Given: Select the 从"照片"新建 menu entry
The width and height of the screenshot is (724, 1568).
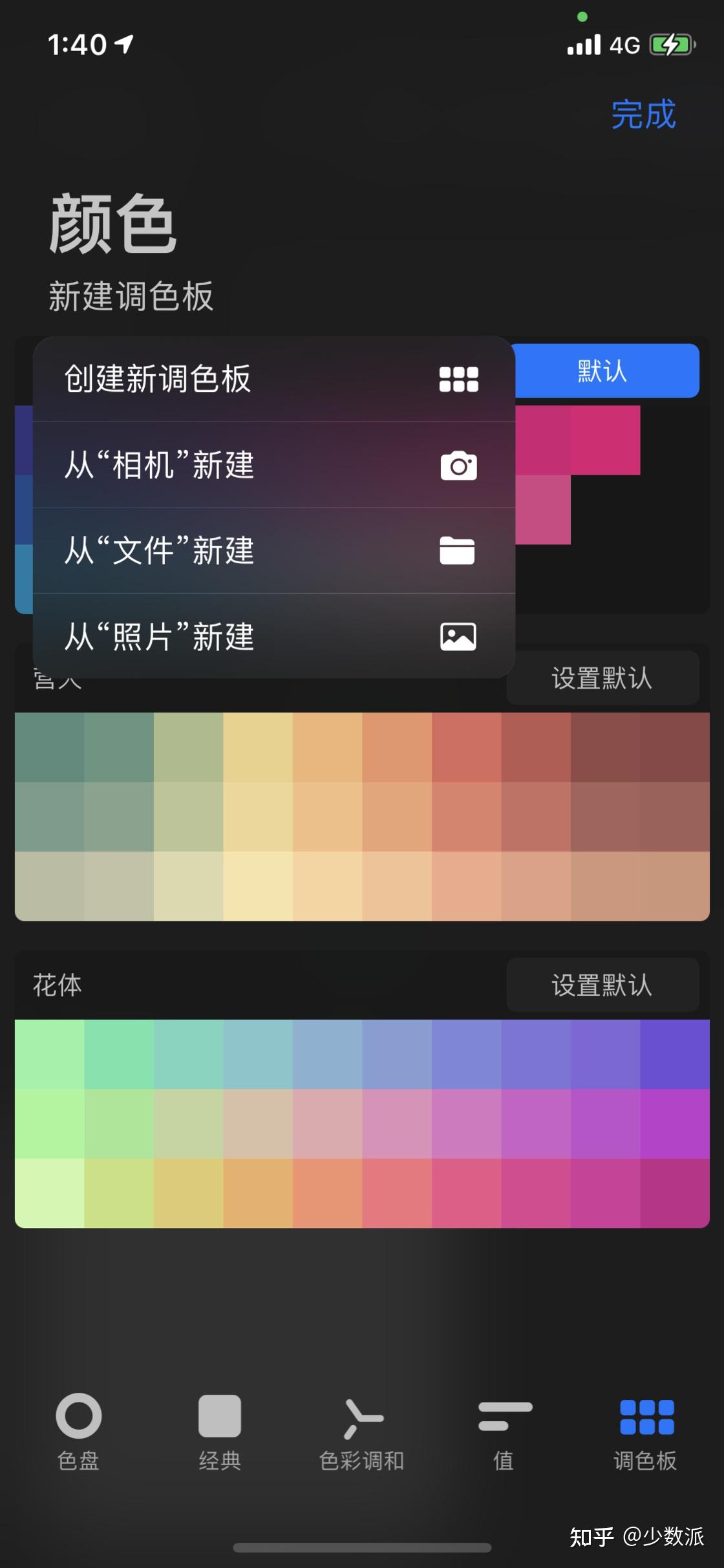Looking at the screenshot, I should [158, 637].
